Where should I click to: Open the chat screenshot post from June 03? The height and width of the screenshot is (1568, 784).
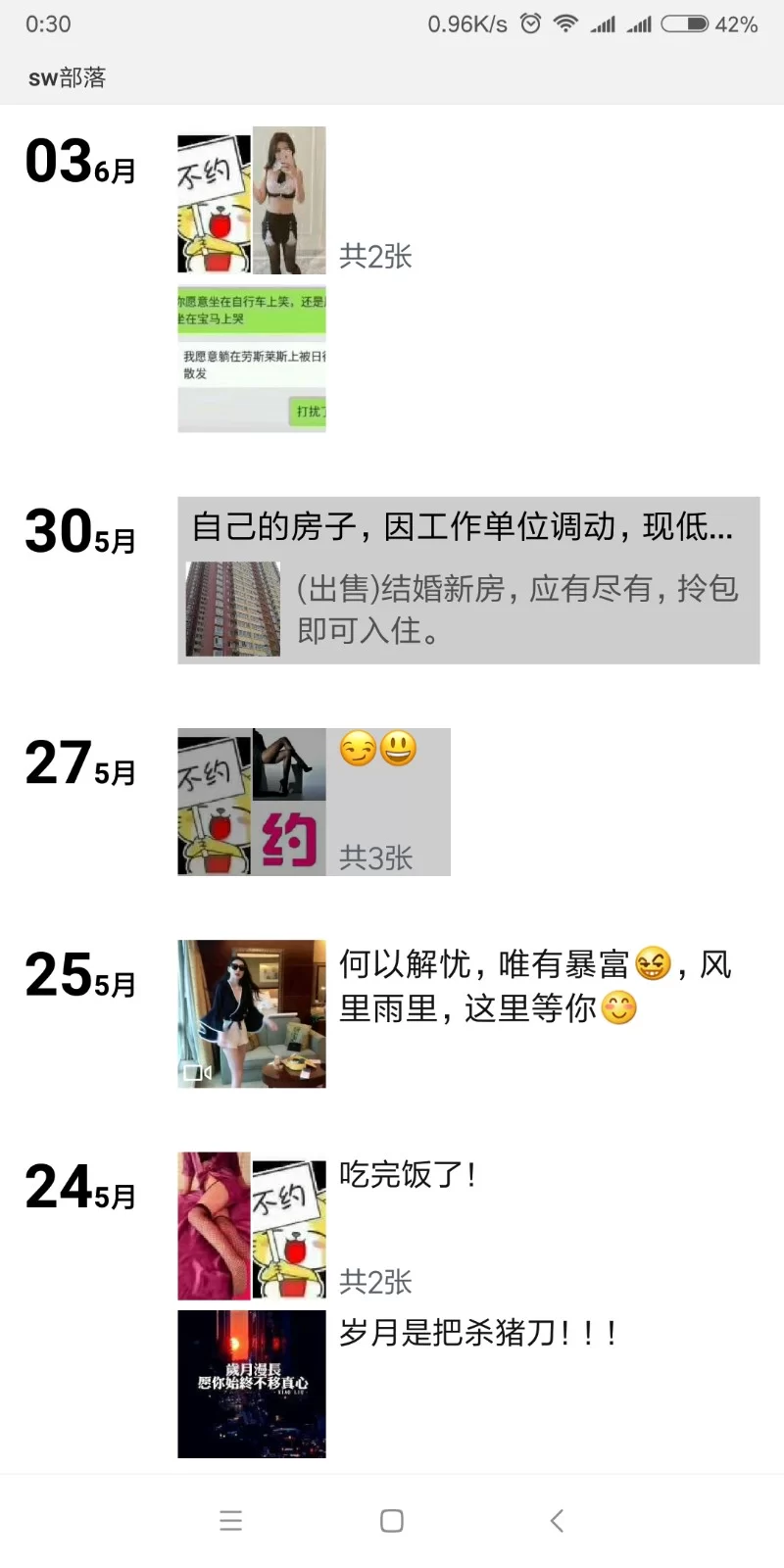click(x=251, y=359)
